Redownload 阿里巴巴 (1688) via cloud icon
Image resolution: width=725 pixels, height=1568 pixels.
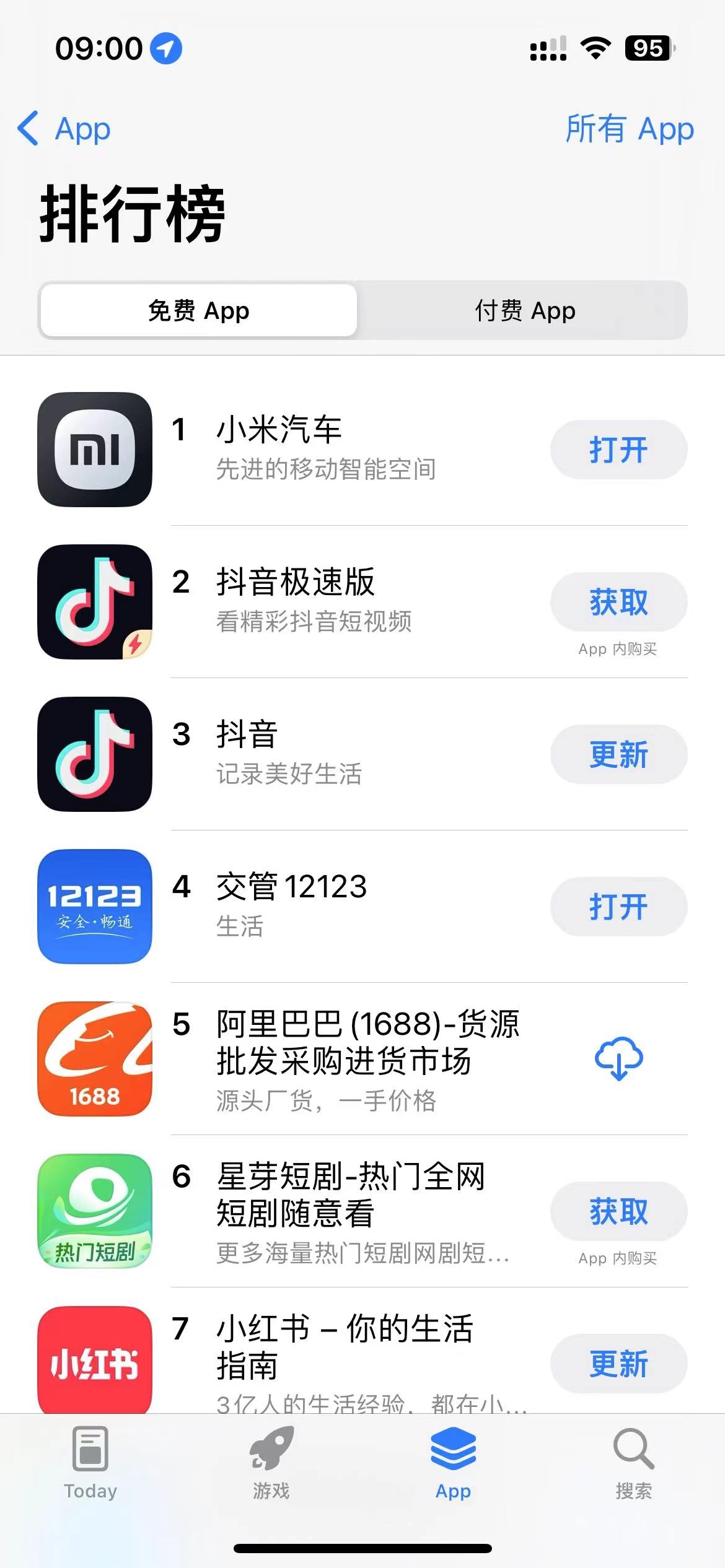pos(618,1059)
